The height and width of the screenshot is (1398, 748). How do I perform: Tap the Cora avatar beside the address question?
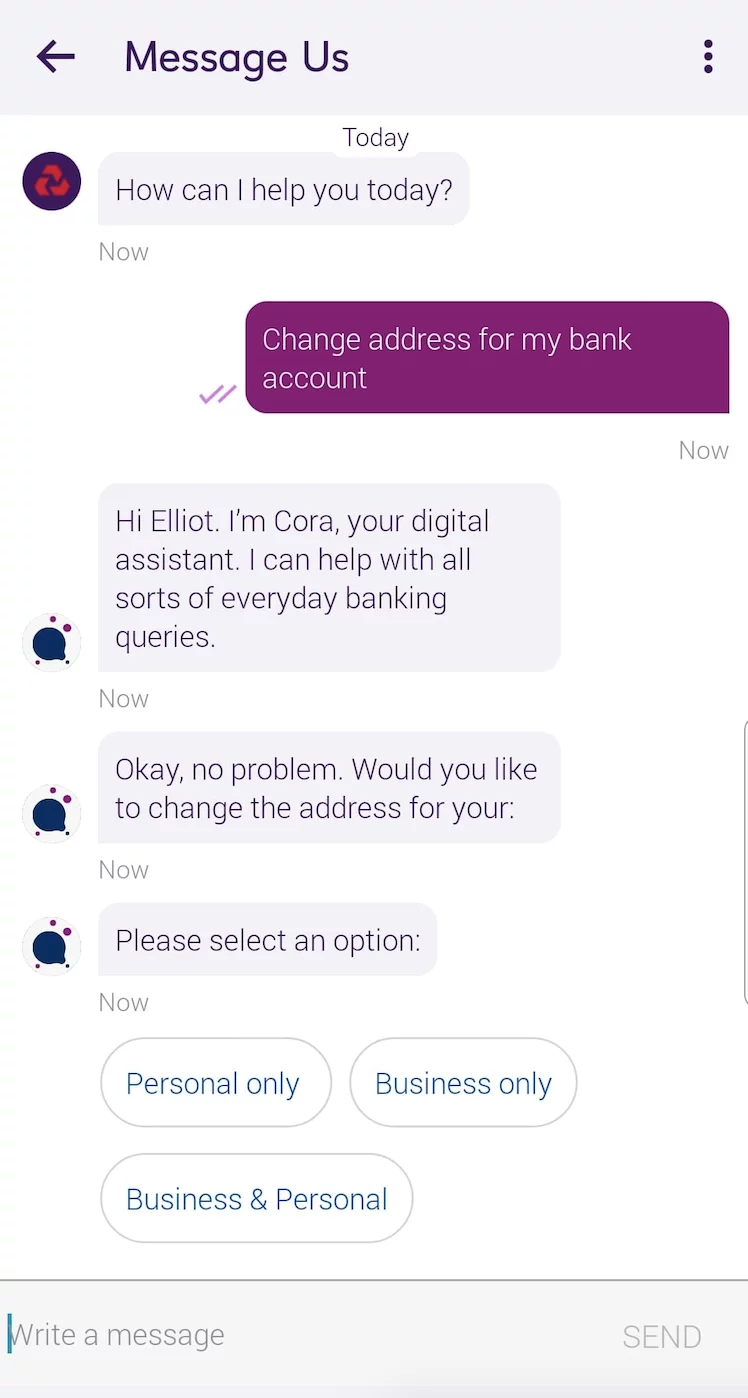[51, 813]
